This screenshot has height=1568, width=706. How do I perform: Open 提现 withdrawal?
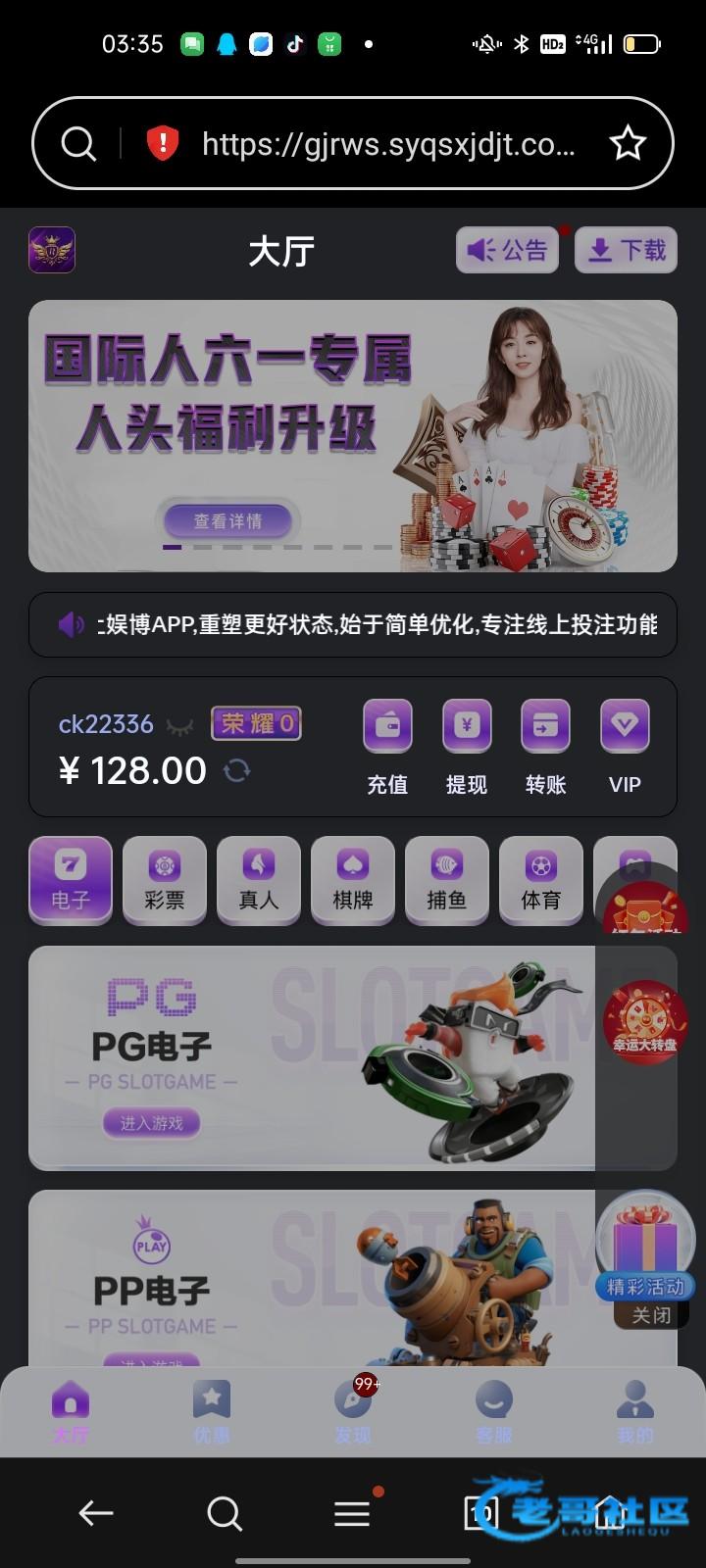[467, 745]
